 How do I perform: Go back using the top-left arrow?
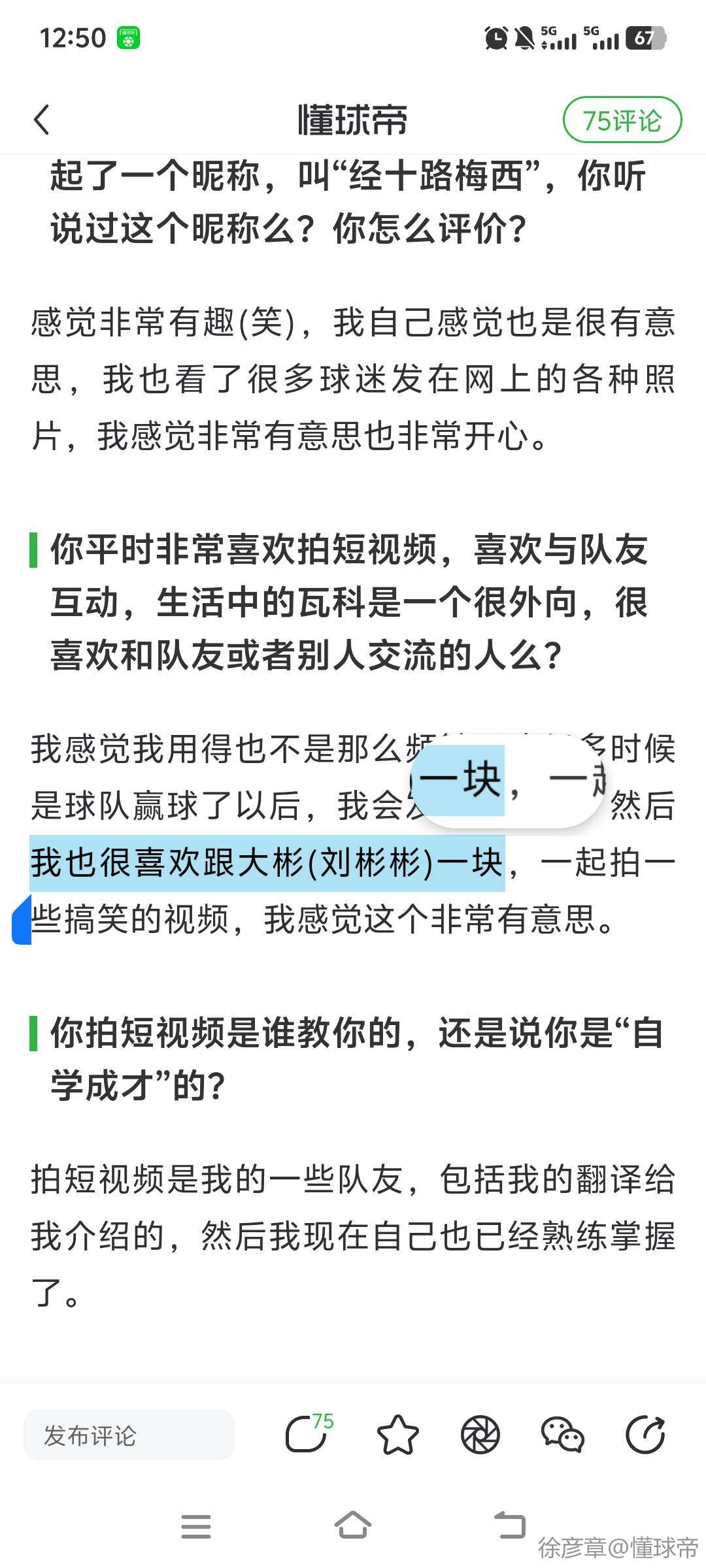(42, 120)
